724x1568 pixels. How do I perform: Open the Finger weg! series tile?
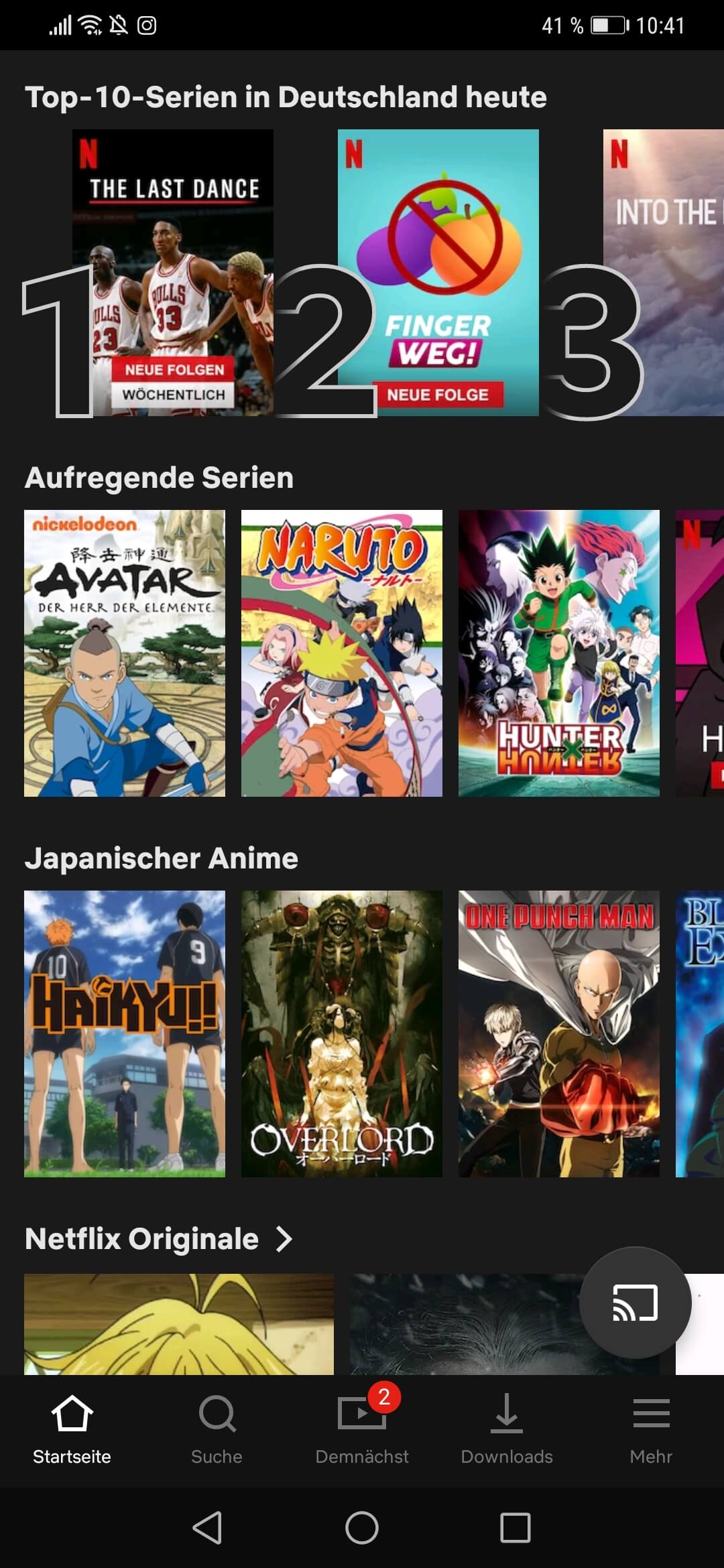(x=438, y=272)
